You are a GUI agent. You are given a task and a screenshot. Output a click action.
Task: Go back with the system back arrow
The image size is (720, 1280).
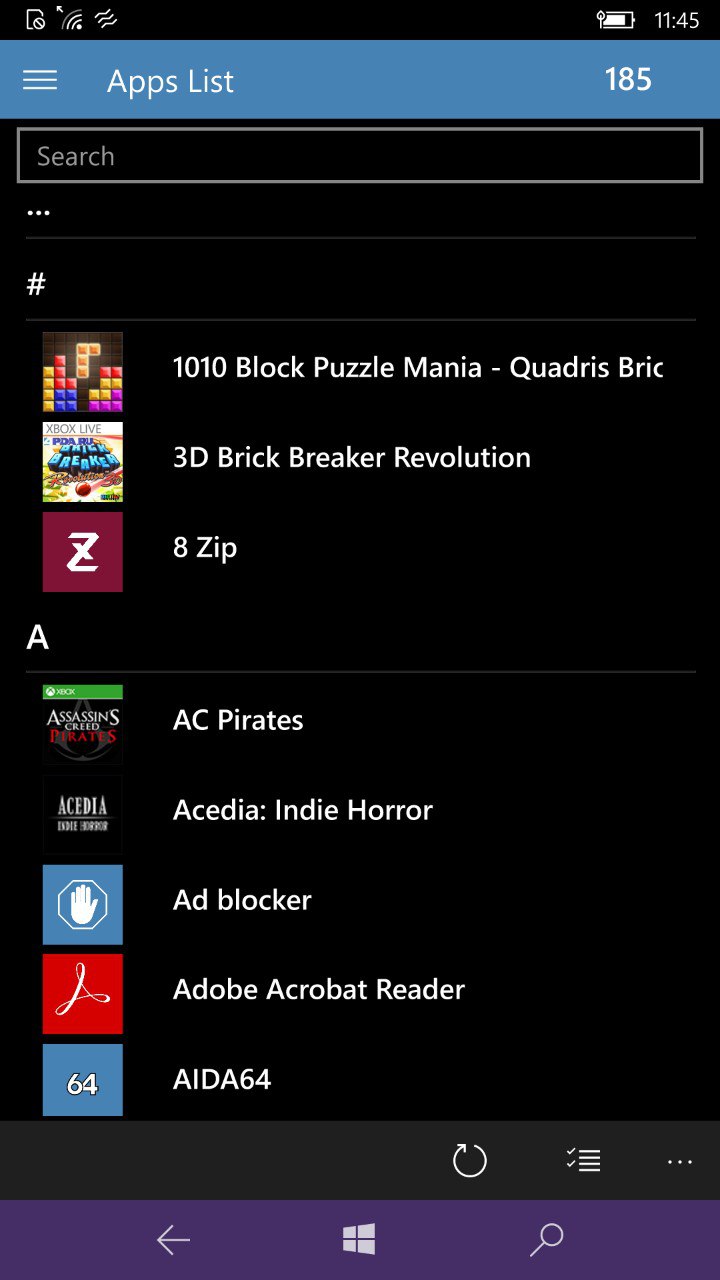point(173,1240)
